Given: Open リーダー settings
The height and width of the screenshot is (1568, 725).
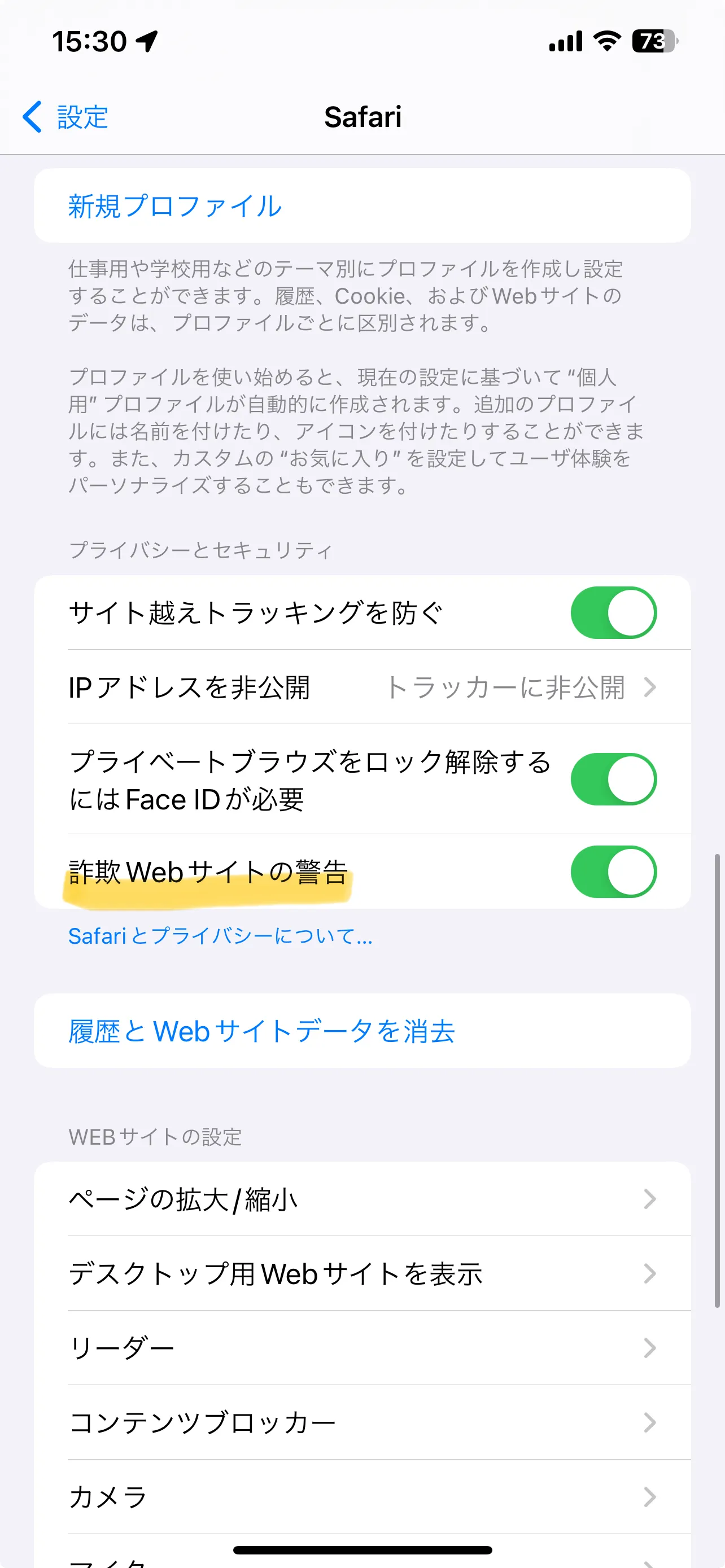Looking at the screenshot, I should (362, 1348).
